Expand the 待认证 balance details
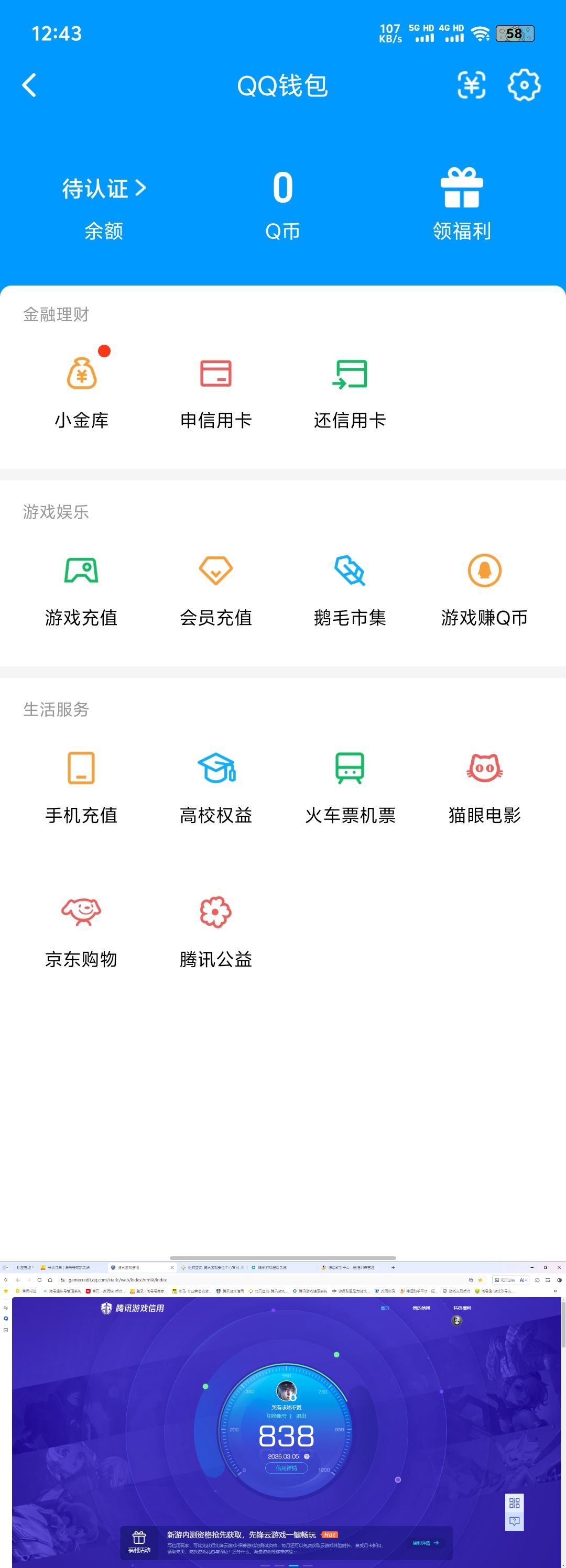The width and height of the screenshot is (566, 1568). coord(102,188)
